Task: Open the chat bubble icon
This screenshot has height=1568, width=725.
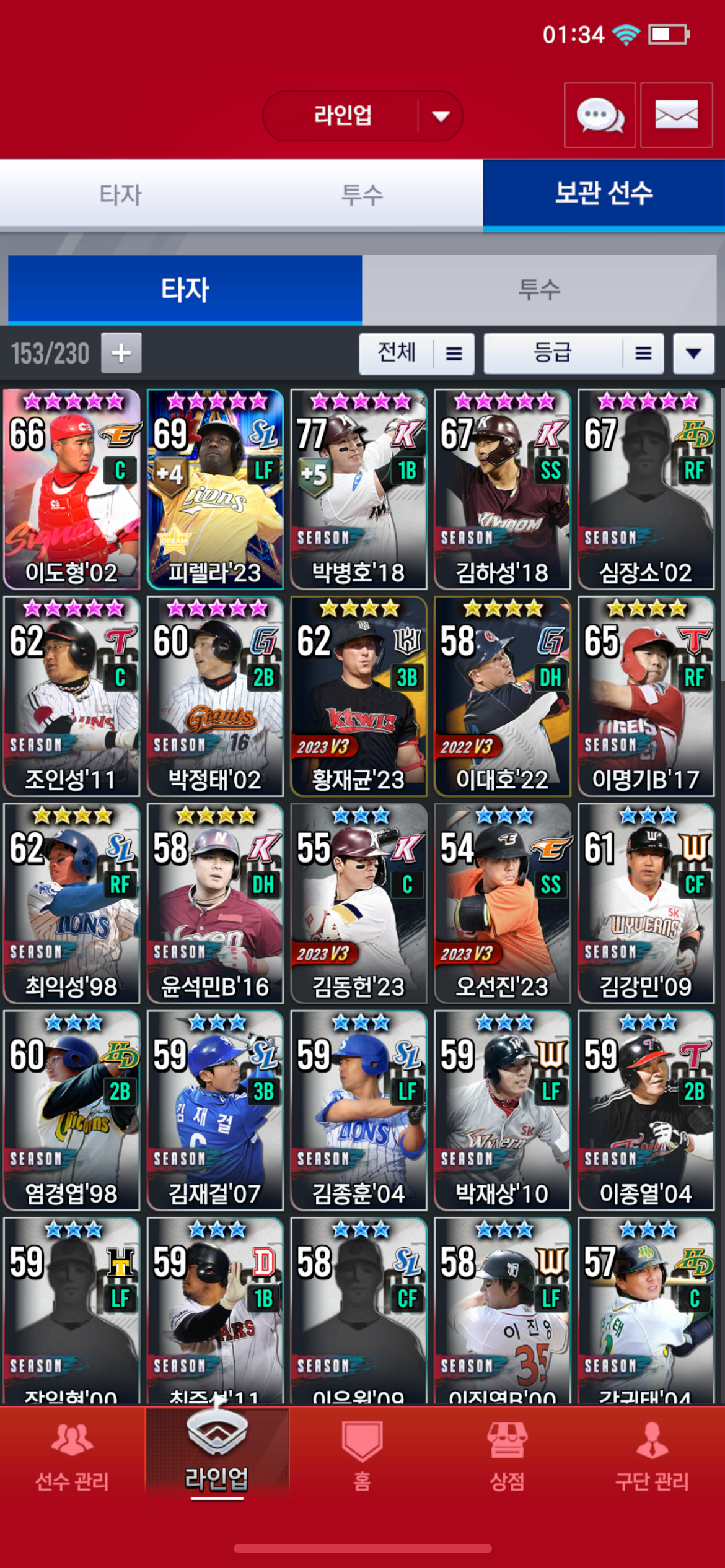Action: [599, 115]
